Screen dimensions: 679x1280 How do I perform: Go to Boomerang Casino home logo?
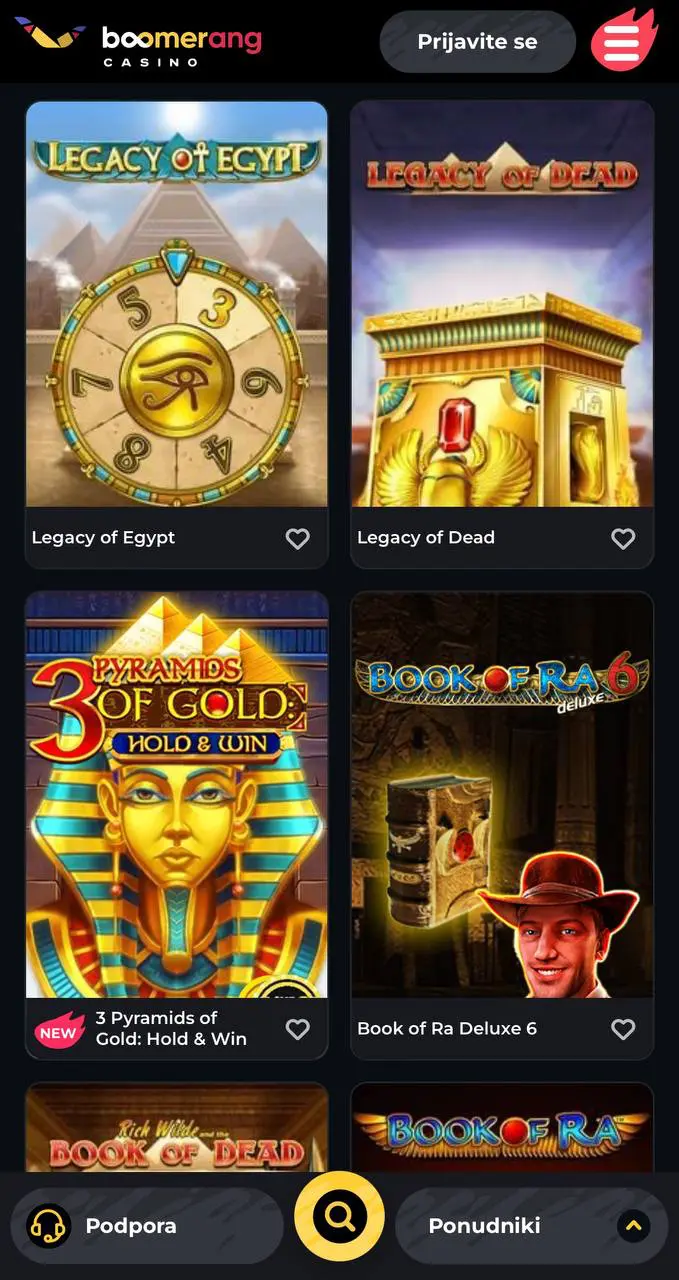pyautogui.click(x=138, y=40)
